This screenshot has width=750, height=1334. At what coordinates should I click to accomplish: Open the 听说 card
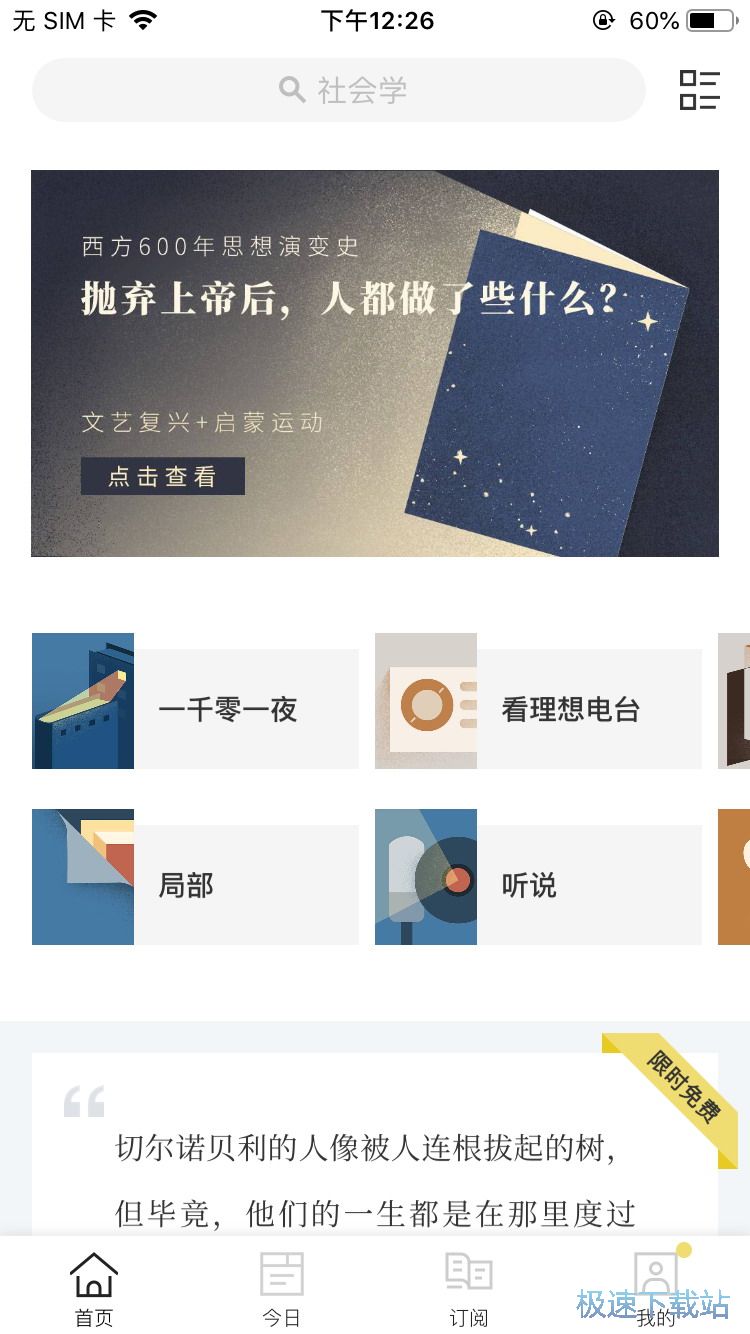coord(538,877)
